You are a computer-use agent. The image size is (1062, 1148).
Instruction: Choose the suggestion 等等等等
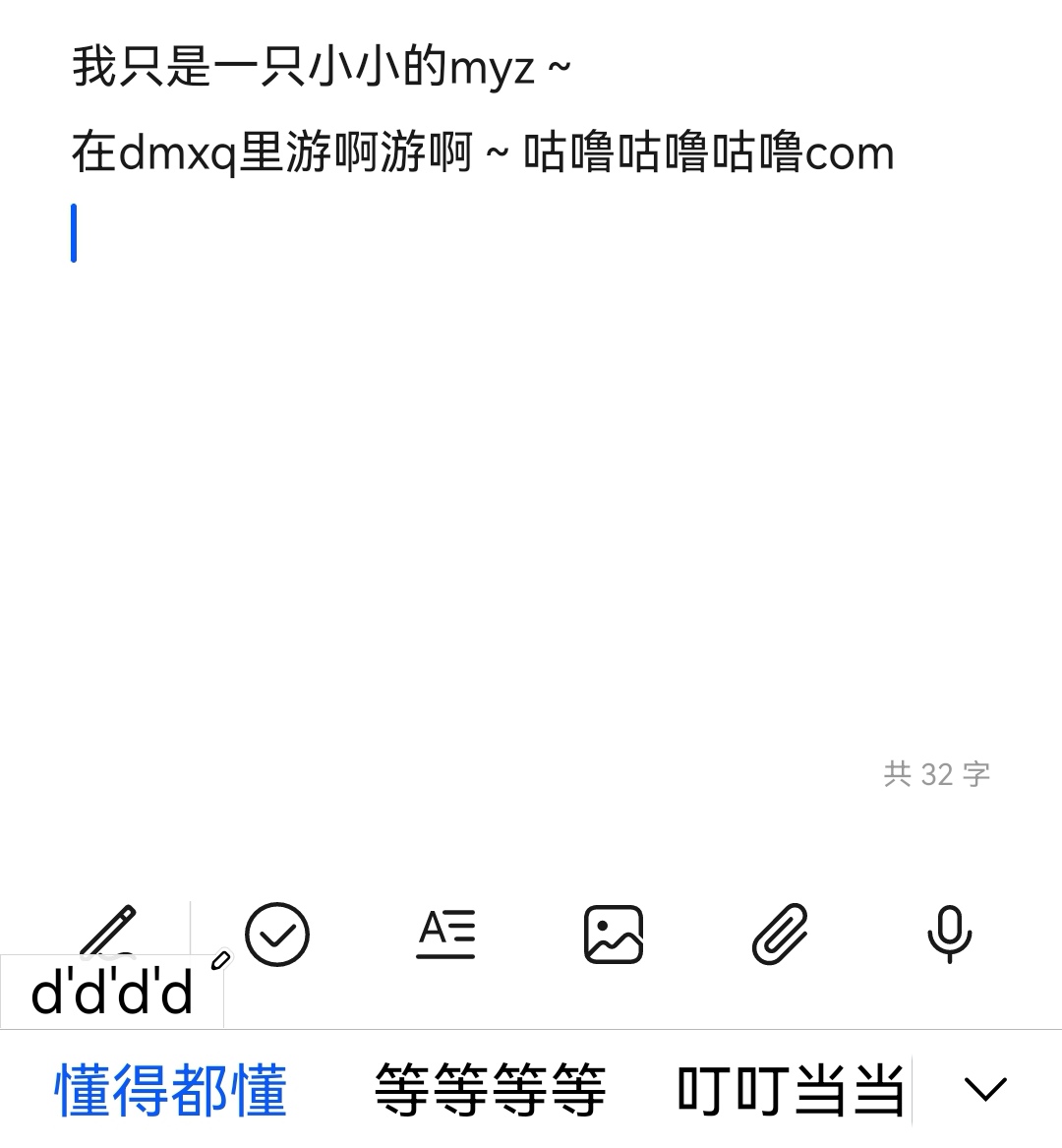[490, 1090]
